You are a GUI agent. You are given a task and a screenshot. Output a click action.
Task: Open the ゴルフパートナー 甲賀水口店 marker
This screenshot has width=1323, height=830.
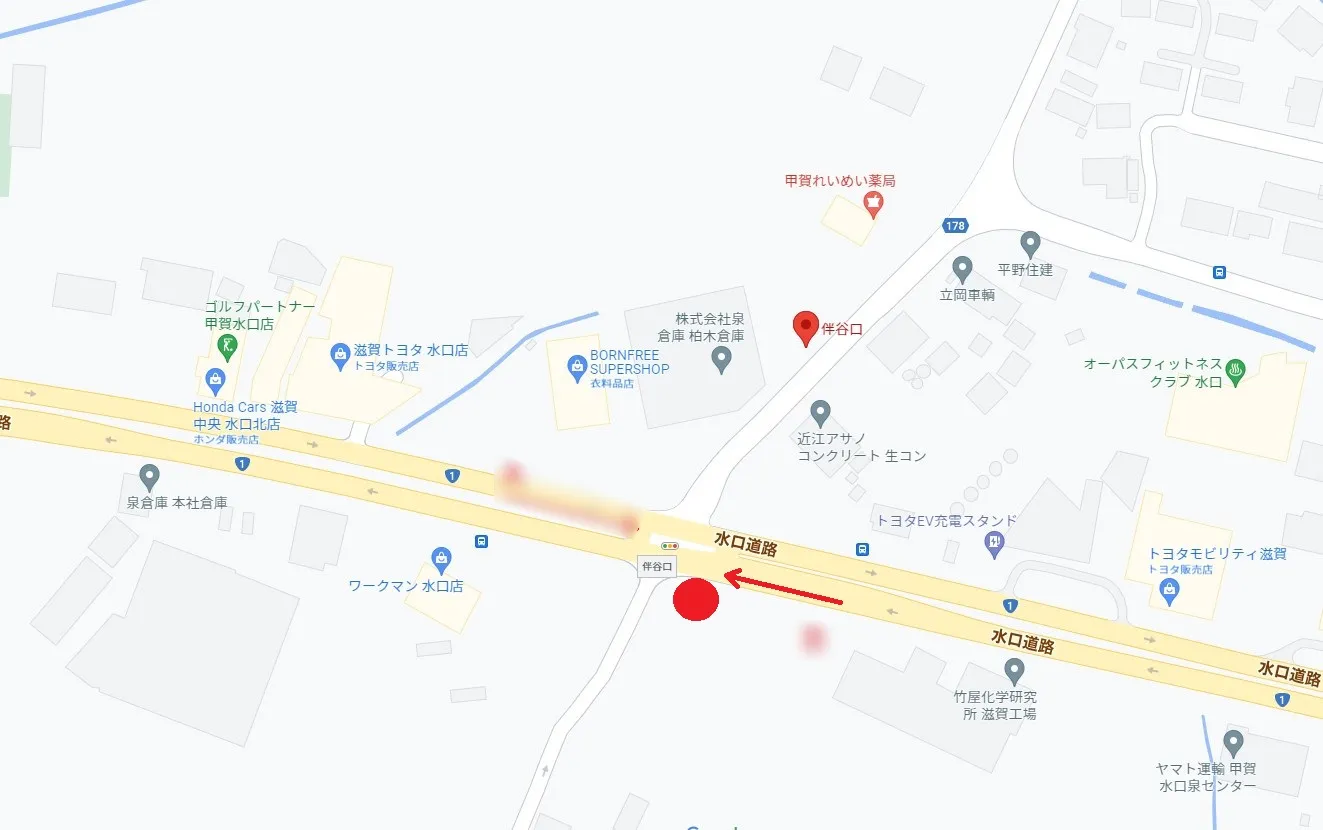[229, 347]
